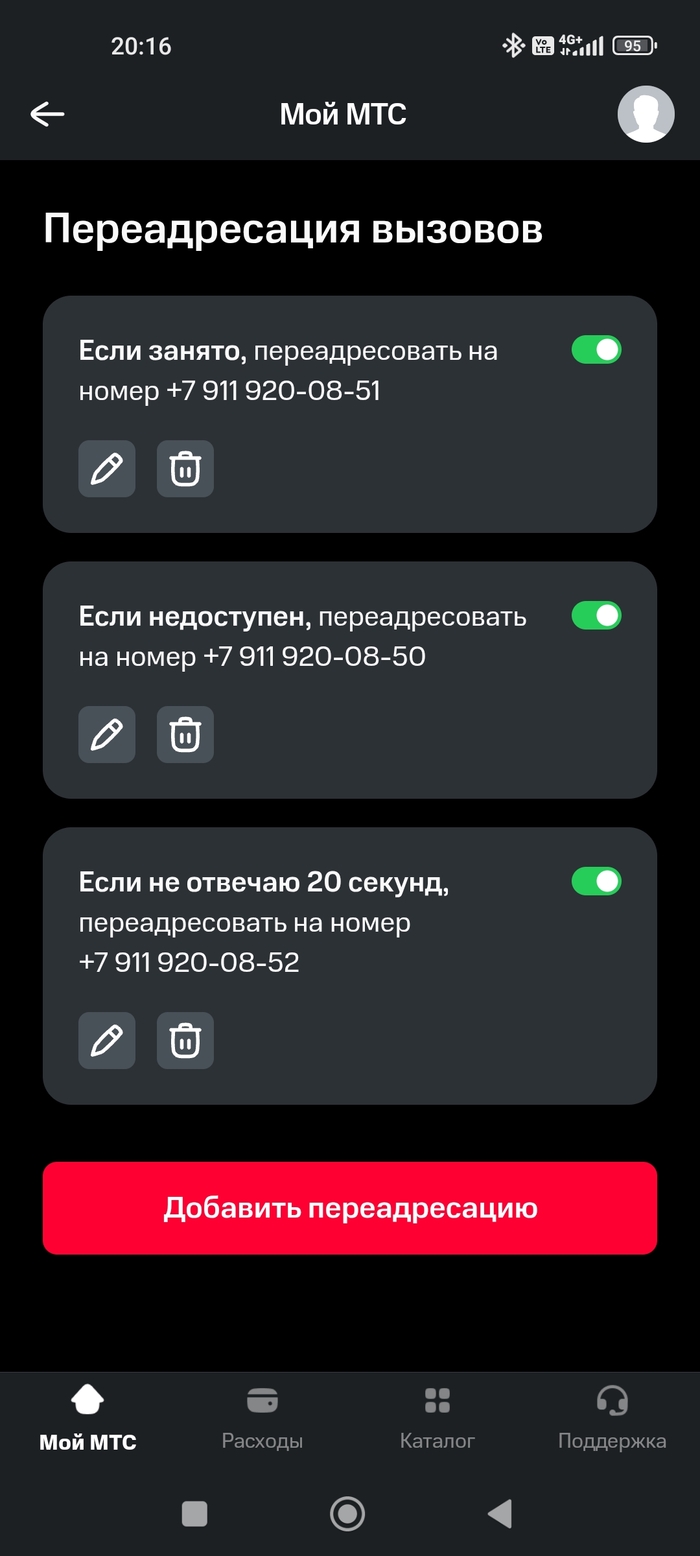Edit the 'Если не отвечаю 20 секунд' rule
700x1556 pixels.
[x=107, y=1041]
